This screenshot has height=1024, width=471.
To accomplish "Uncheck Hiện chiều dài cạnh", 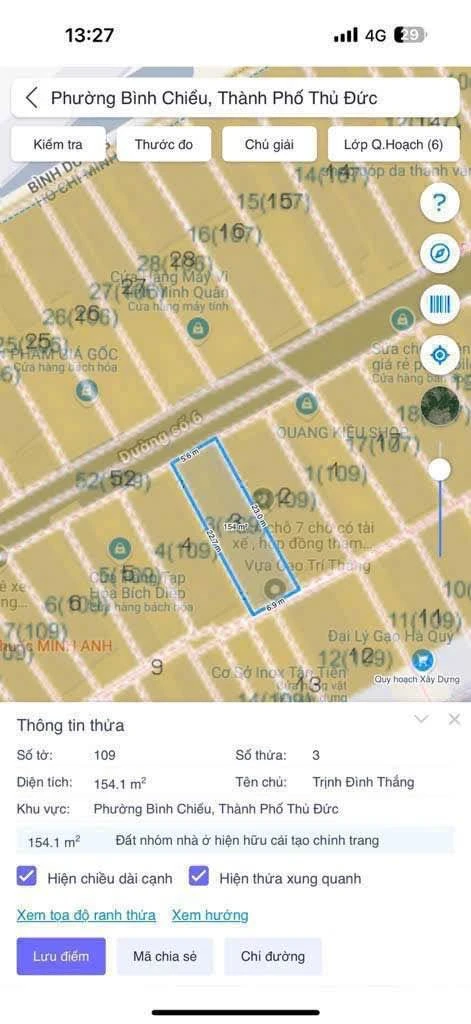I will tap(27, 876).
